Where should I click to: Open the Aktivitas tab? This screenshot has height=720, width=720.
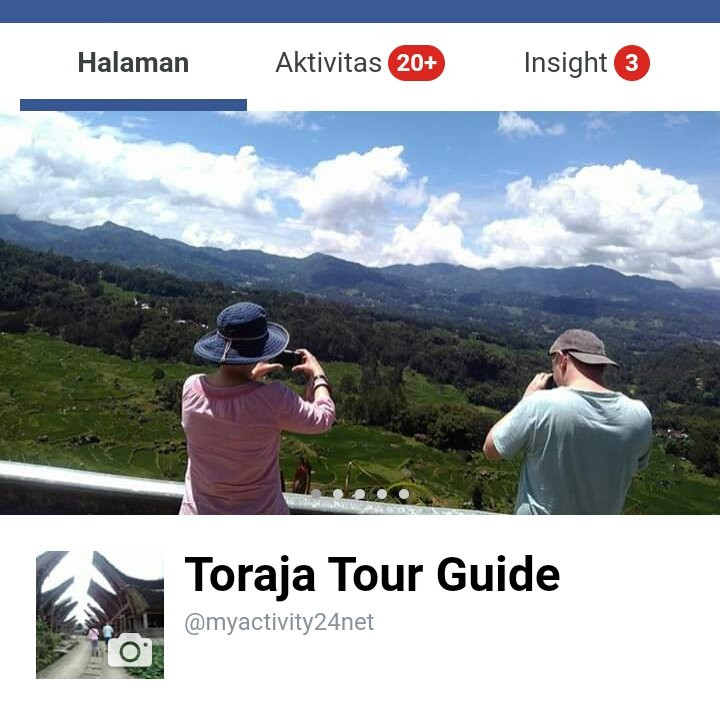pos(359,64)
